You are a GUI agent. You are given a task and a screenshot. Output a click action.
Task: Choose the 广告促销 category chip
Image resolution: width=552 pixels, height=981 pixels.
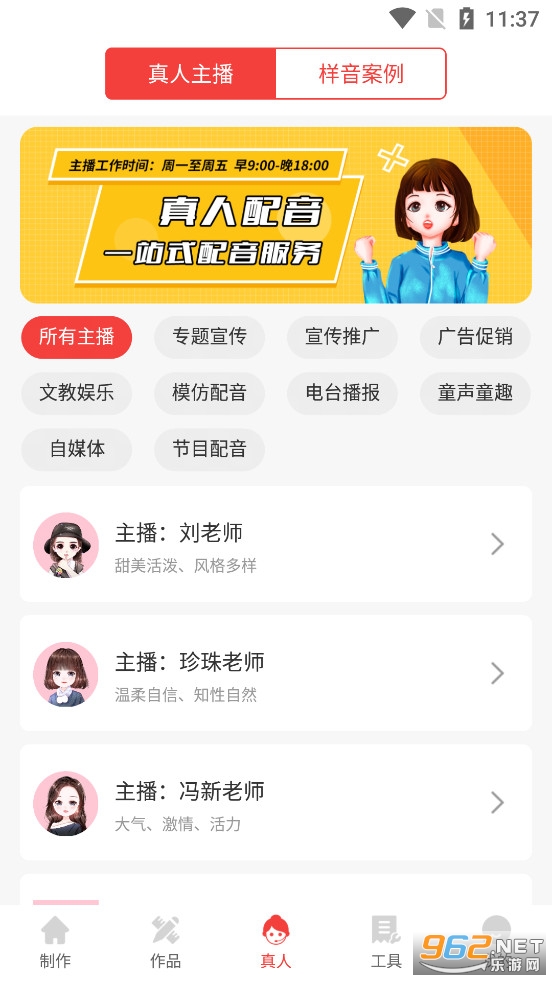[x=475, y=337]
